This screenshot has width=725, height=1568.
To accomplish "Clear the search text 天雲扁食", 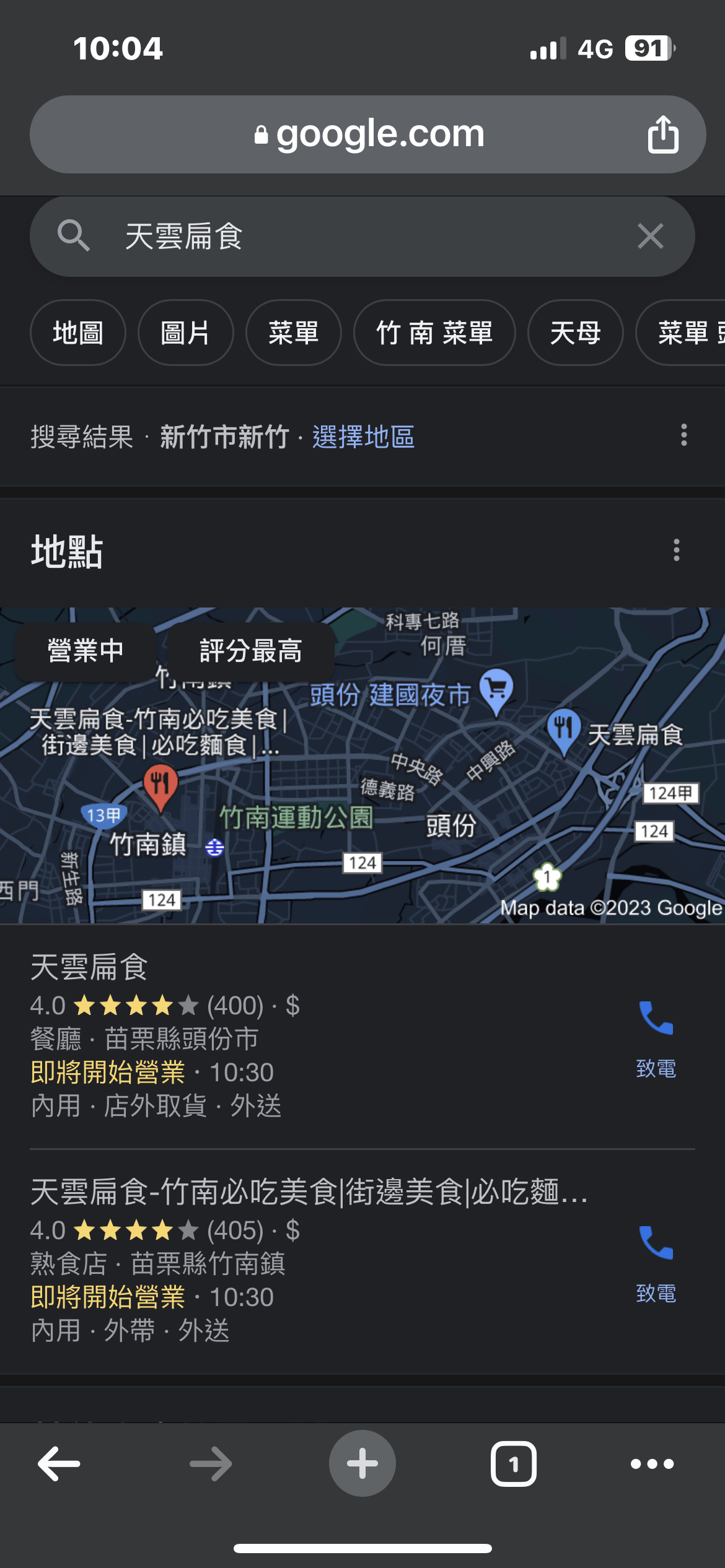I will pyautogui.click(x=650, y=236).
